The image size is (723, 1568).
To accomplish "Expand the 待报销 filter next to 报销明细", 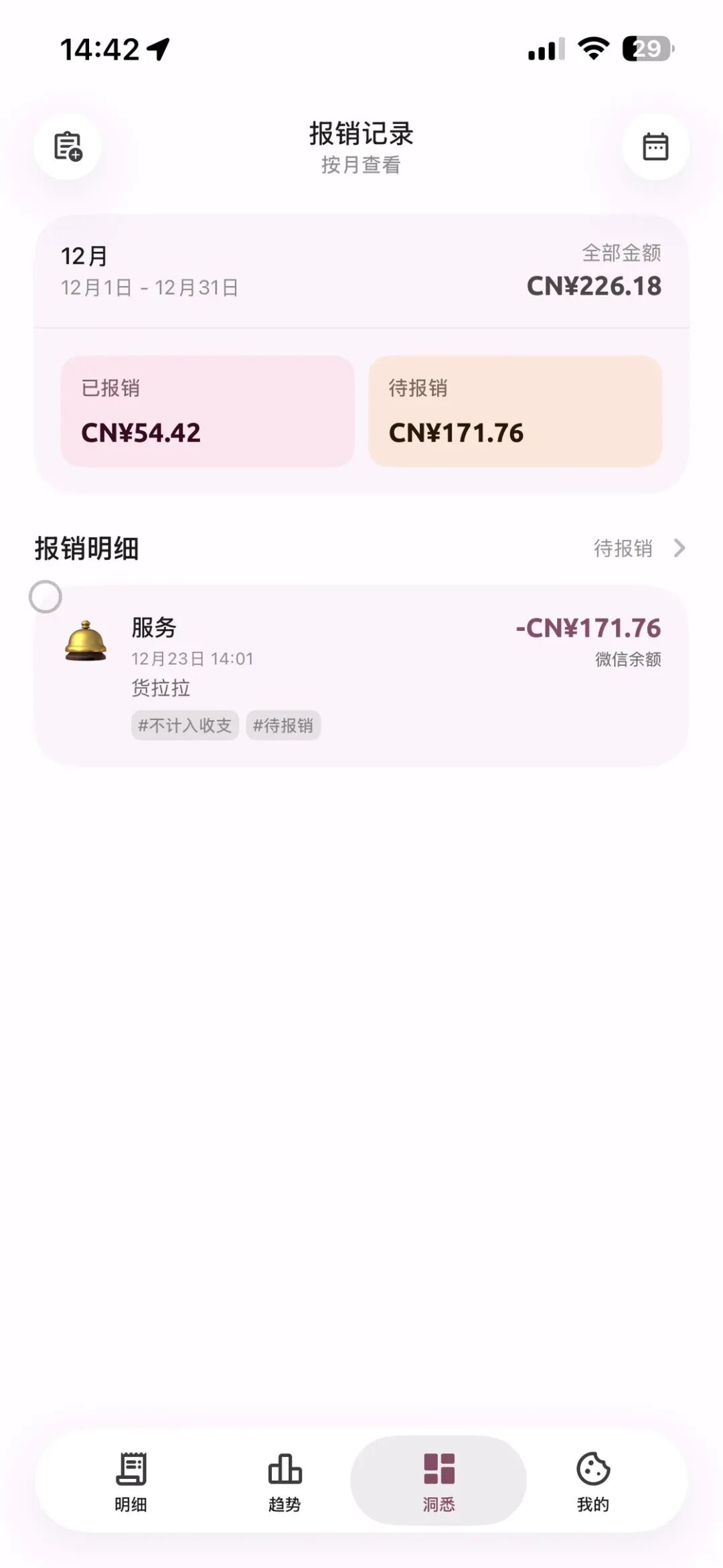I will pyautogui.click(x=639, y=548).
